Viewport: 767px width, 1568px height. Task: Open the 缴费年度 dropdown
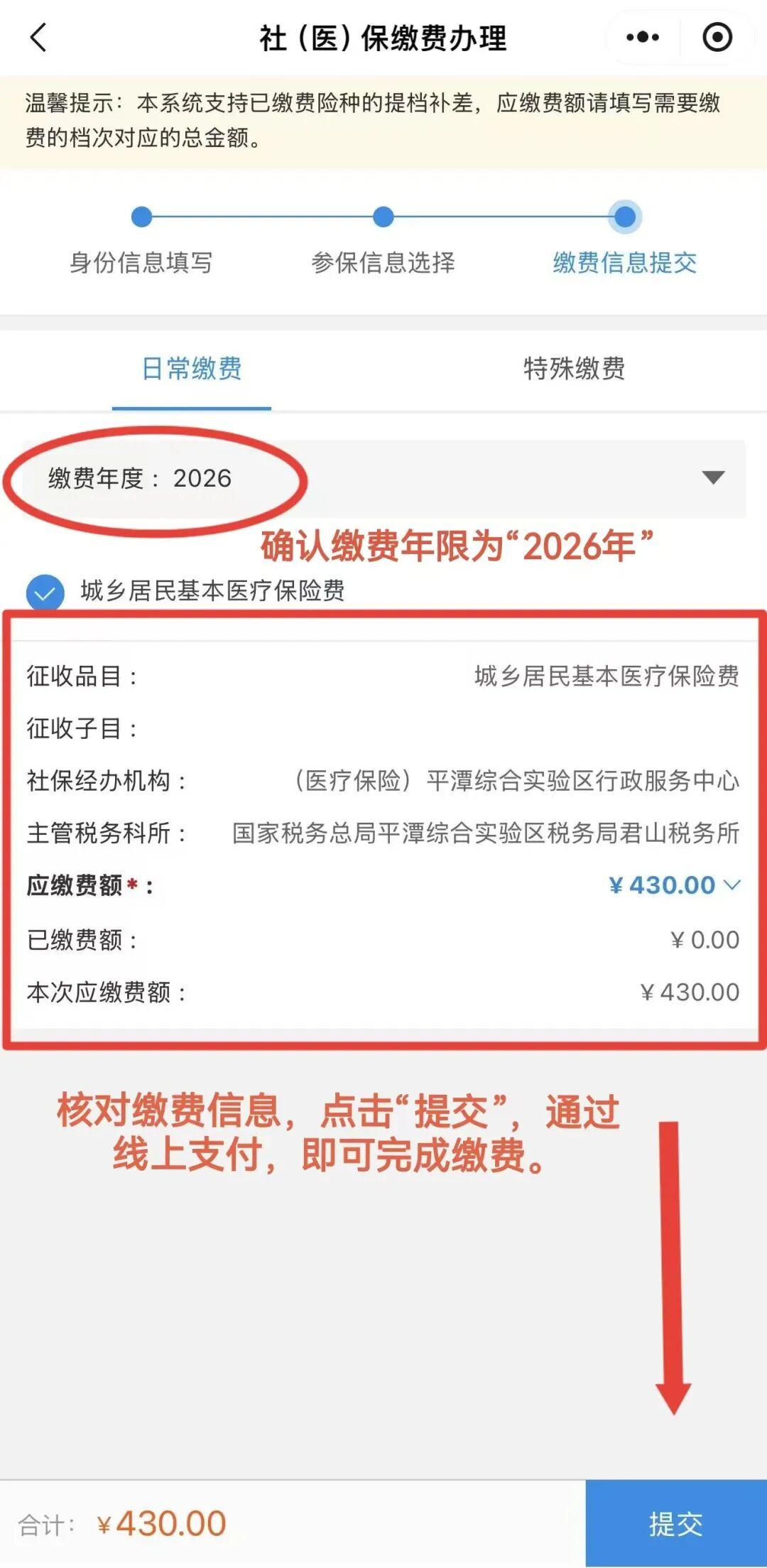712,477
